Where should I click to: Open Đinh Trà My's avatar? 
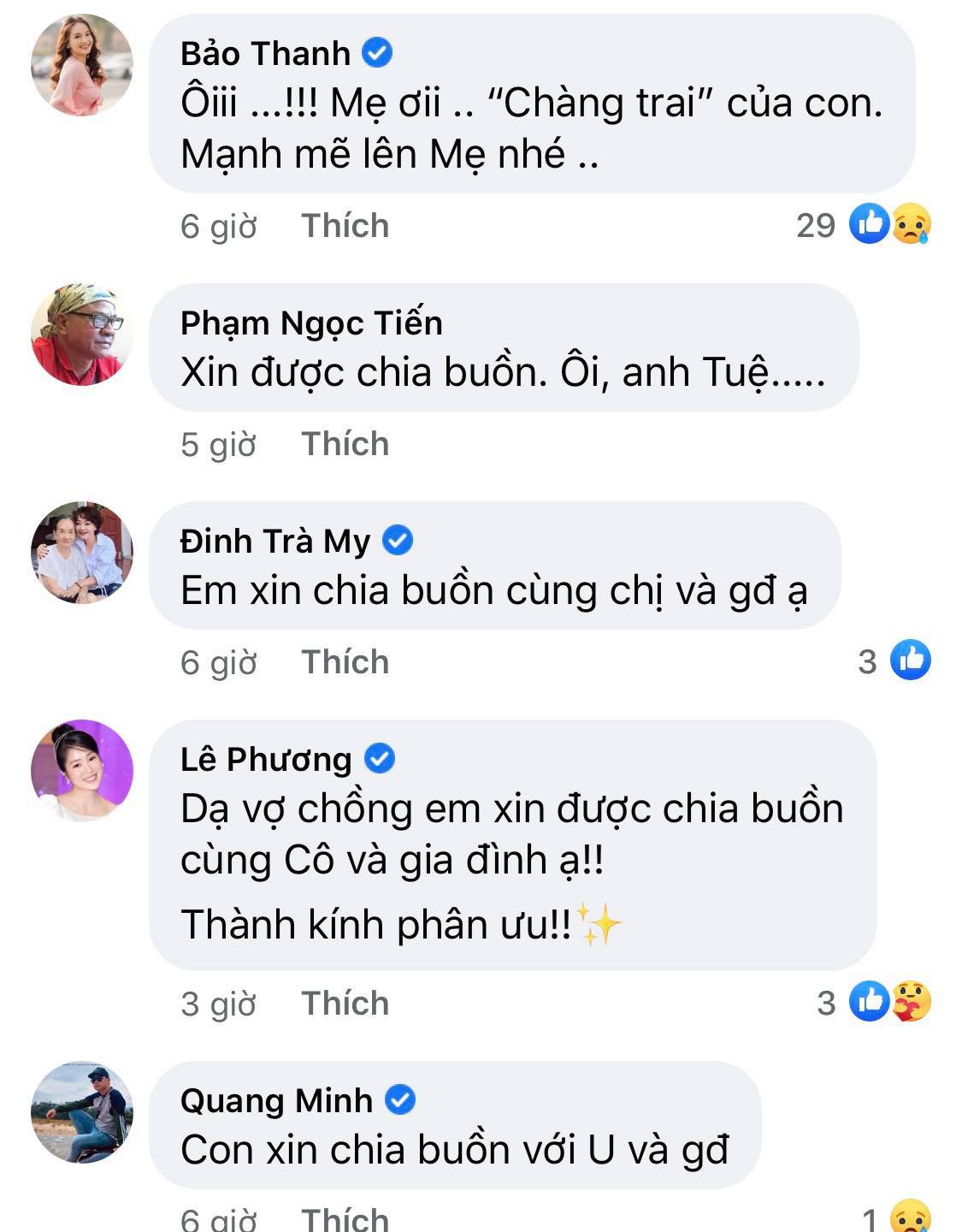tap(82, 553)
